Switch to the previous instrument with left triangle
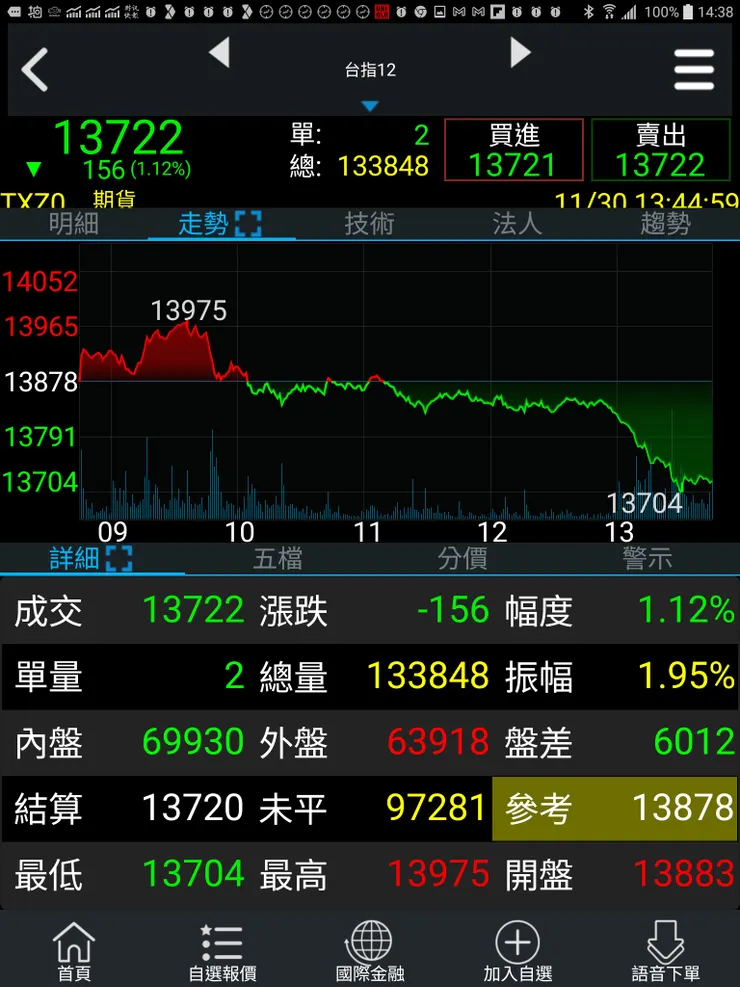 coord(220,52)
